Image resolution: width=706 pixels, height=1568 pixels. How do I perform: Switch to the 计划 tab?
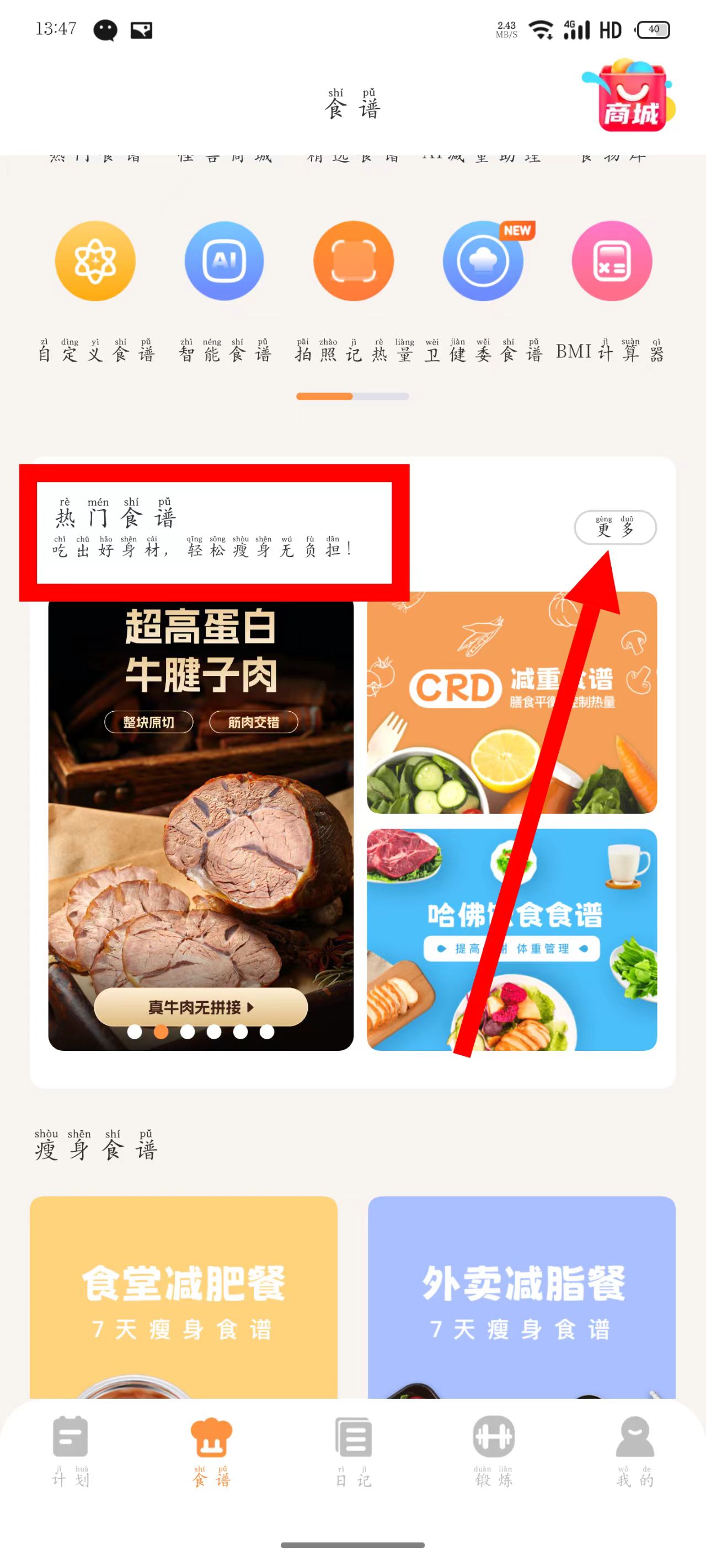click(x=71, y=1452)
